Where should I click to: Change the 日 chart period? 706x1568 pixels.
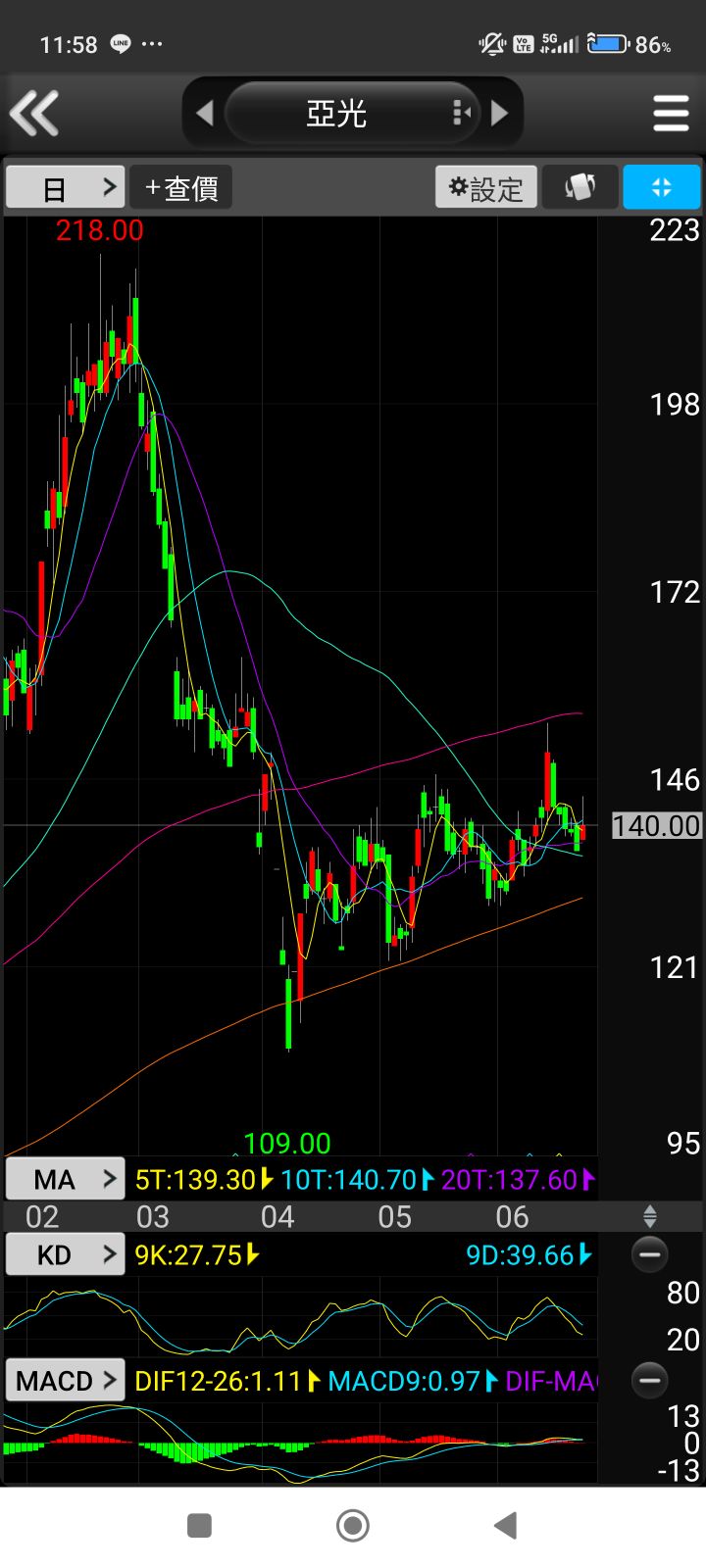(x=66, y=187)
